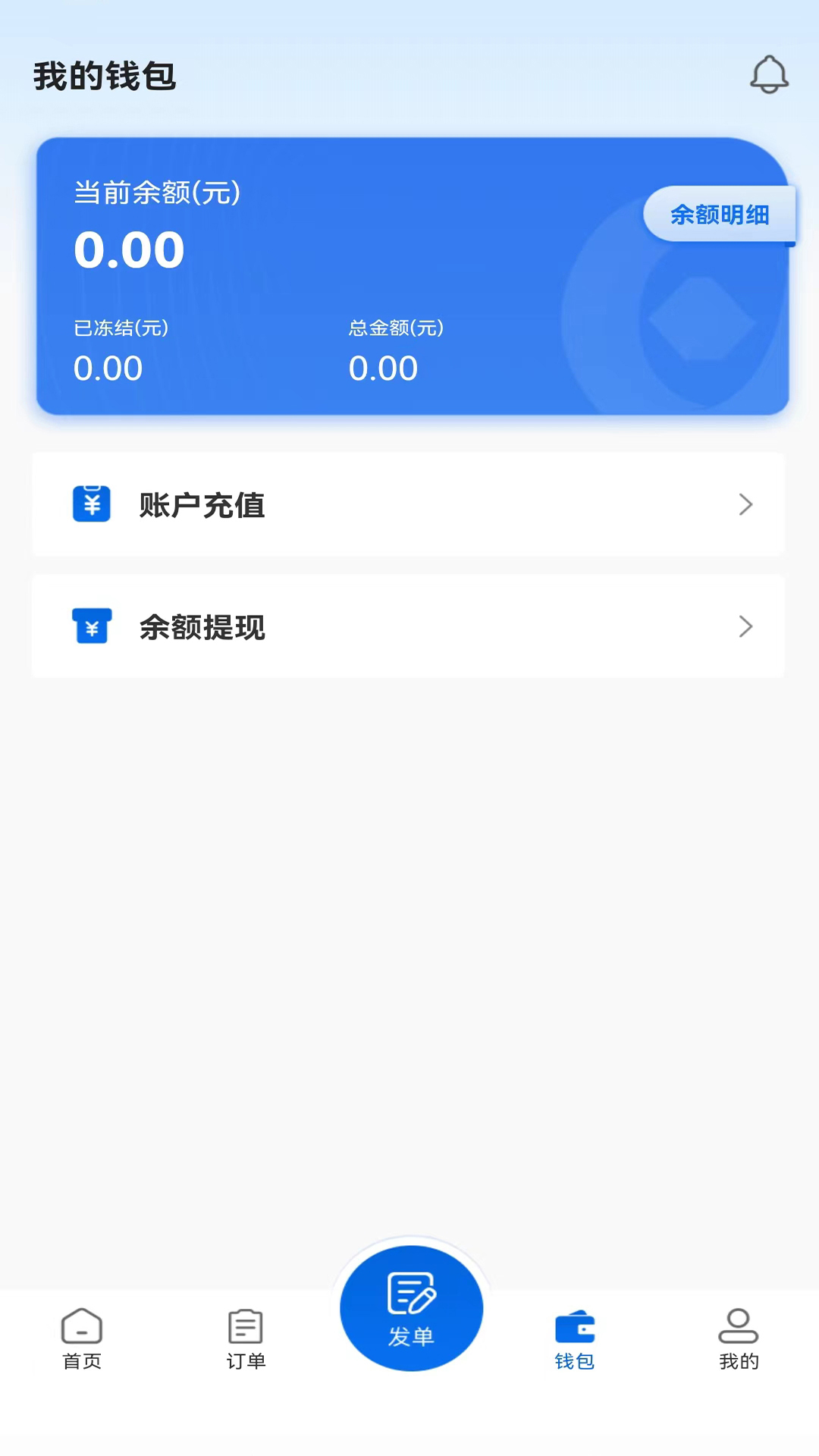Click the 账户充值 yen recharge icon

click(91, 503)
